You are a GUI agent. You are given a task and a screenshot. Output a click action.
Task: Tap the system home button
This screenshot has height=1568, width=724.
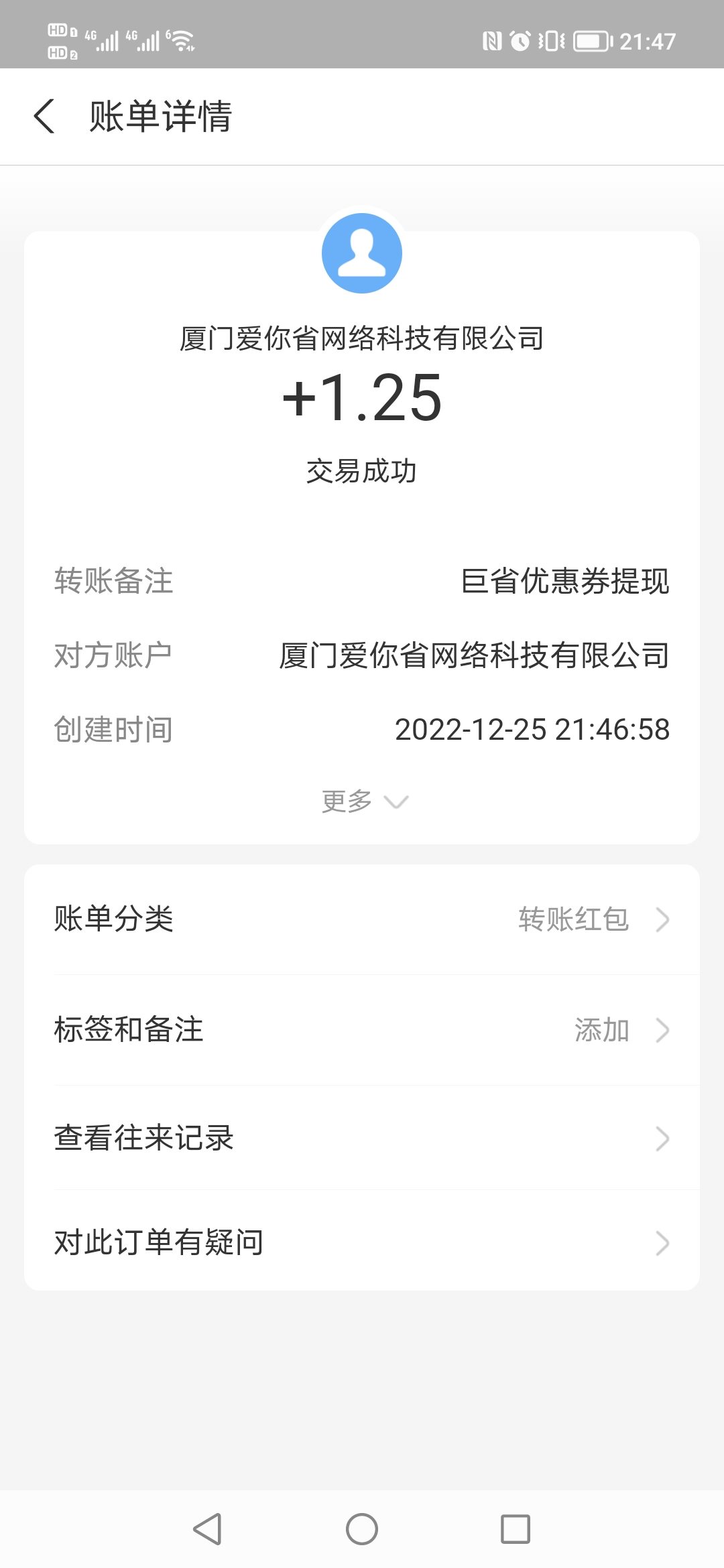pyautogui.click(x=362, y=1529)
